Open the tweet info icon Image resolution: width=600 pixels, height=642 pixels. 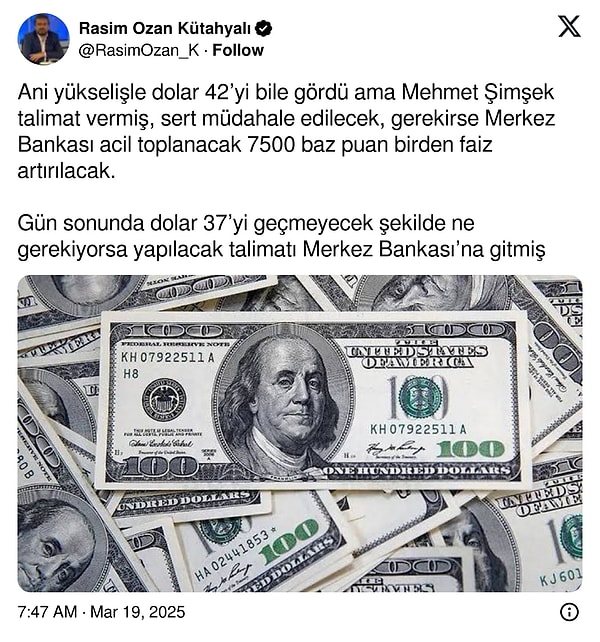568,611
